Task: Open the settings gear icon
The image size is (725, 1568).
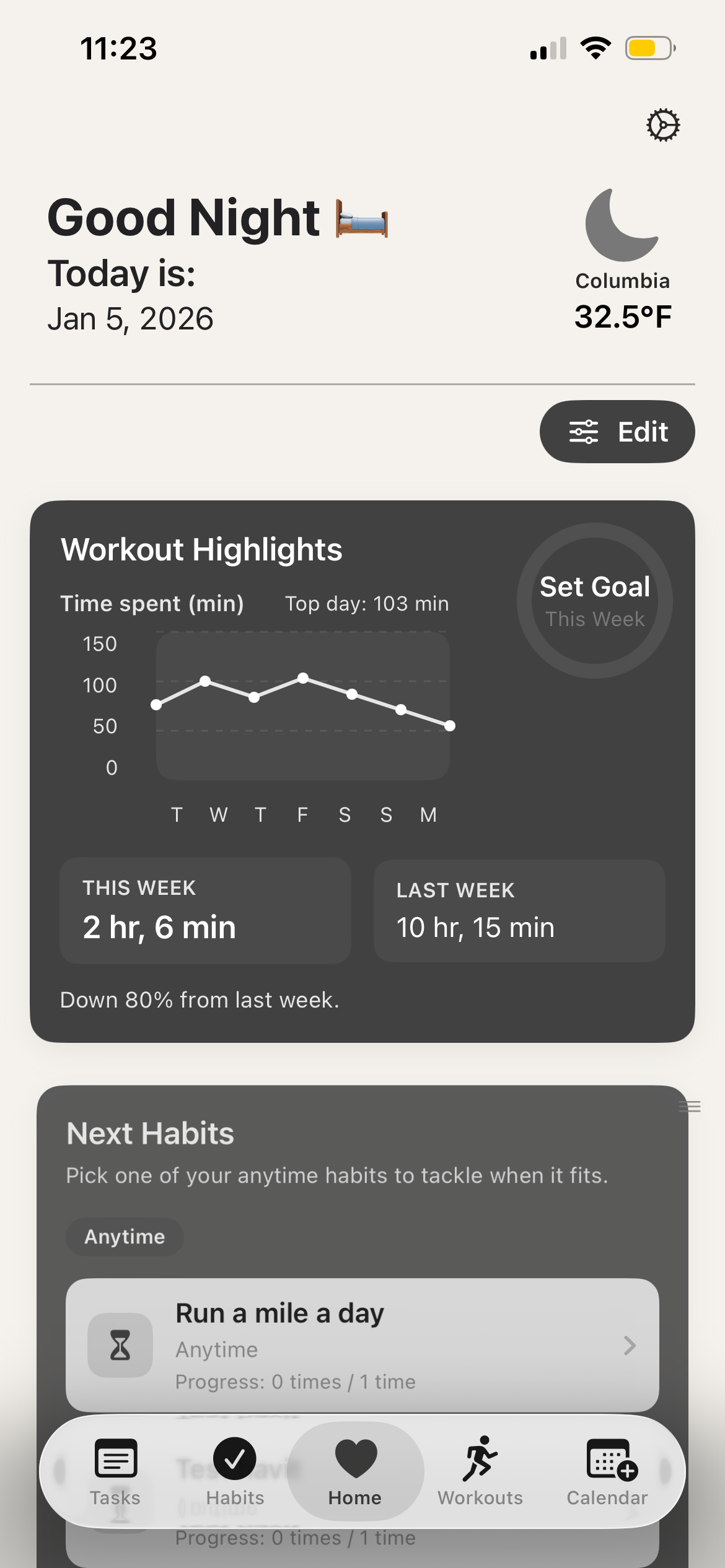Action: point(662,124)
